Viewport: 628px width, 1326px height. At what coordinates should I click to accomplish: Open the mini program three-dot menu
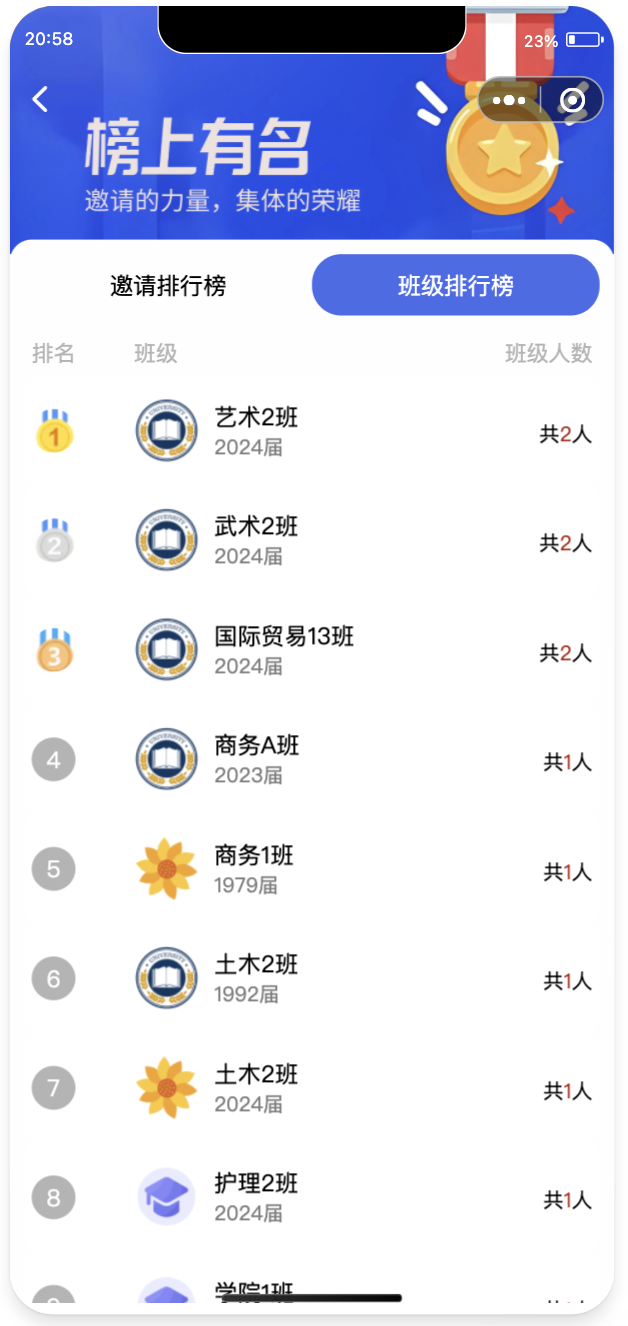[509, 100]
